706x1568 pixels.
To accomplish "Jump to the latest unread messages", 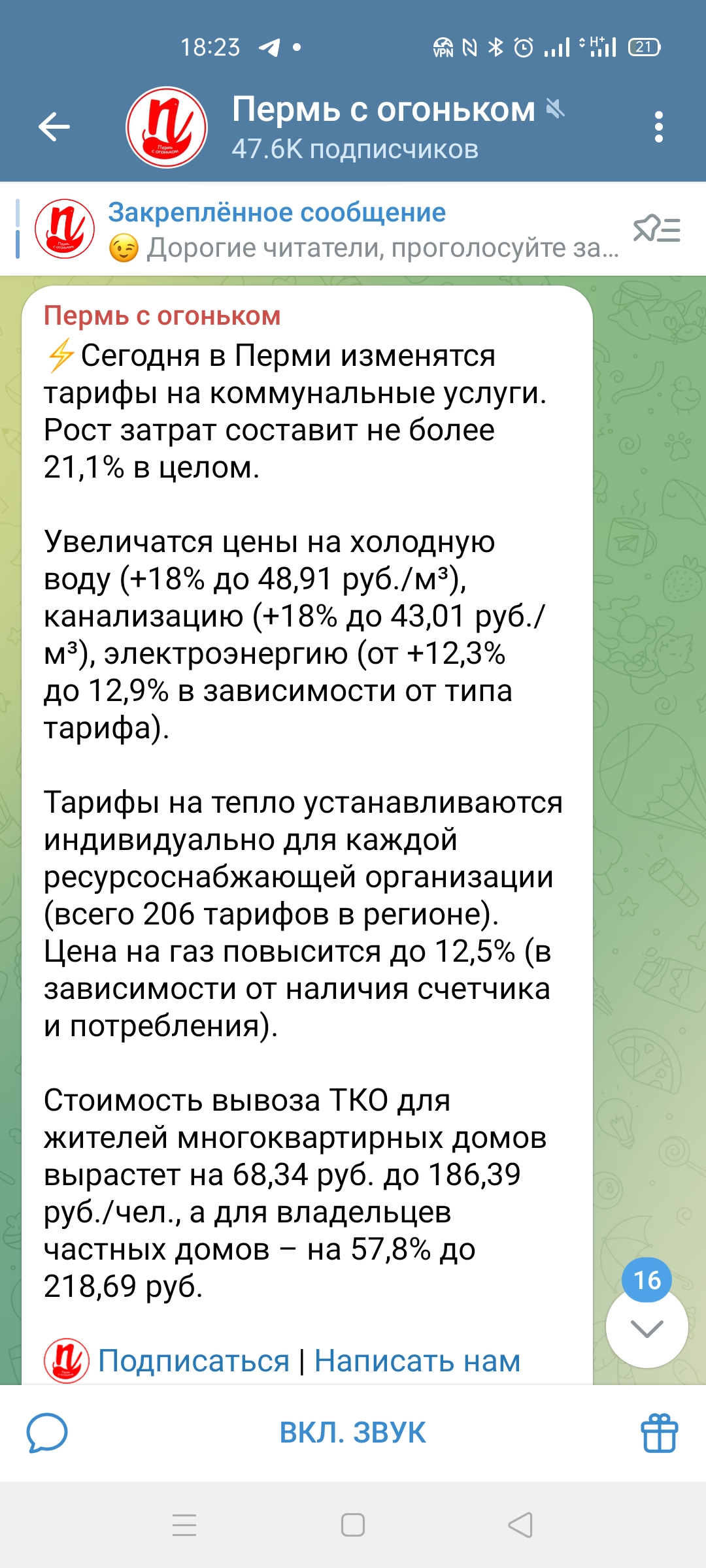I will [x=647, y=1328].
